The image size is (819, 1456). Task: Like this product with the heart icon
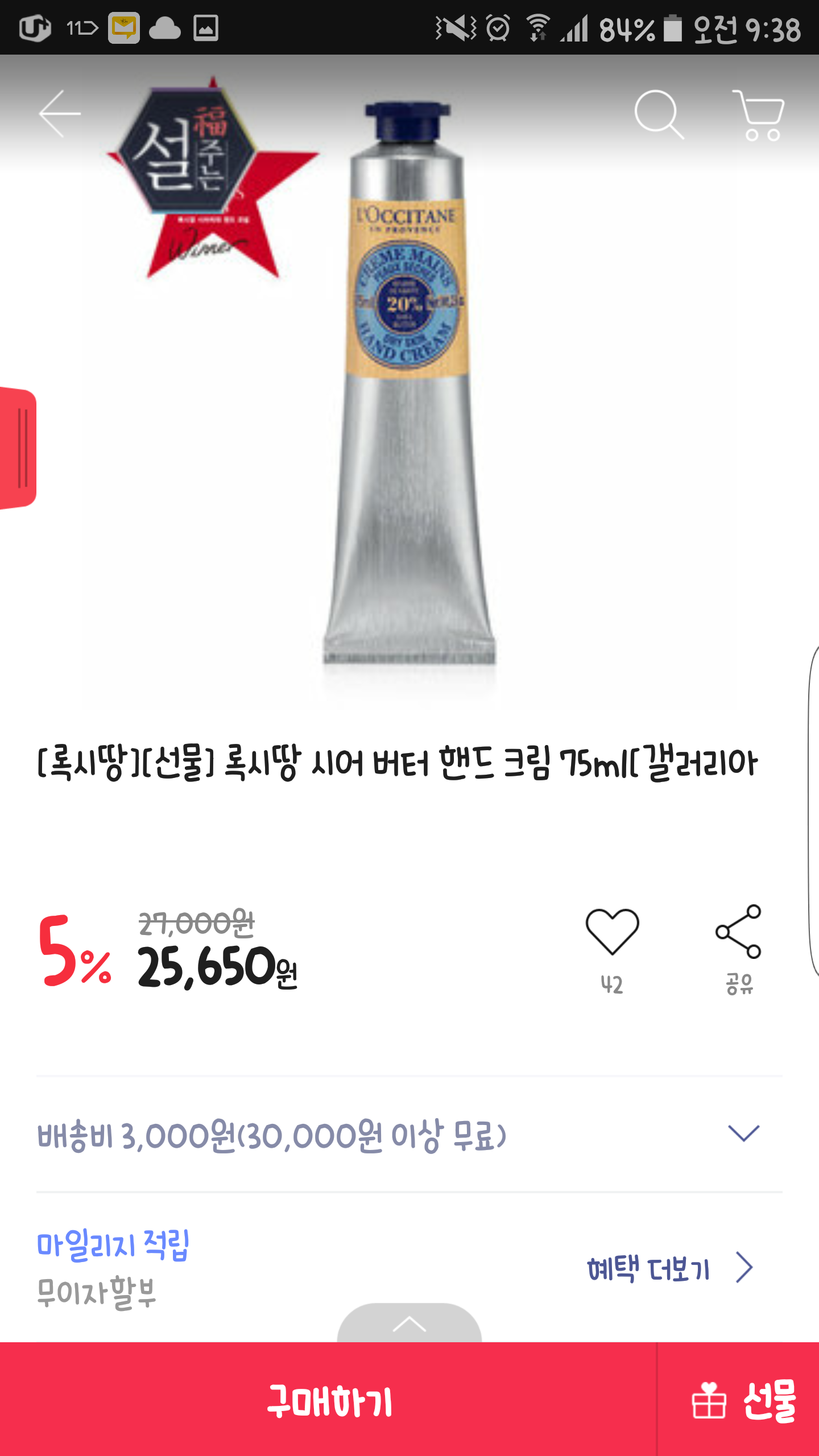coord(612,933)
